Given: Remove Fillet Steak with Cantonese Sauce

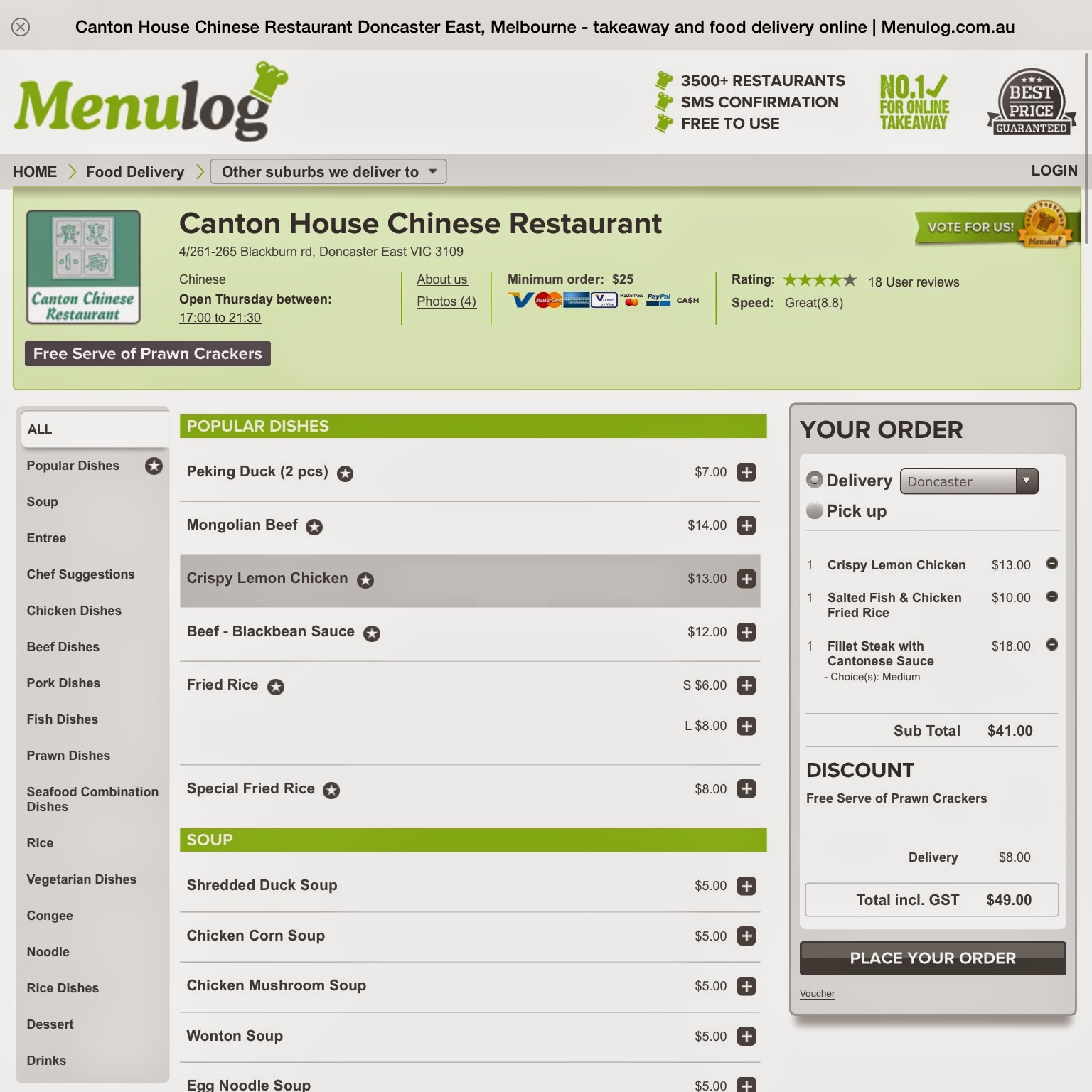Looking at the screenshot, I should pos(1052,645).
